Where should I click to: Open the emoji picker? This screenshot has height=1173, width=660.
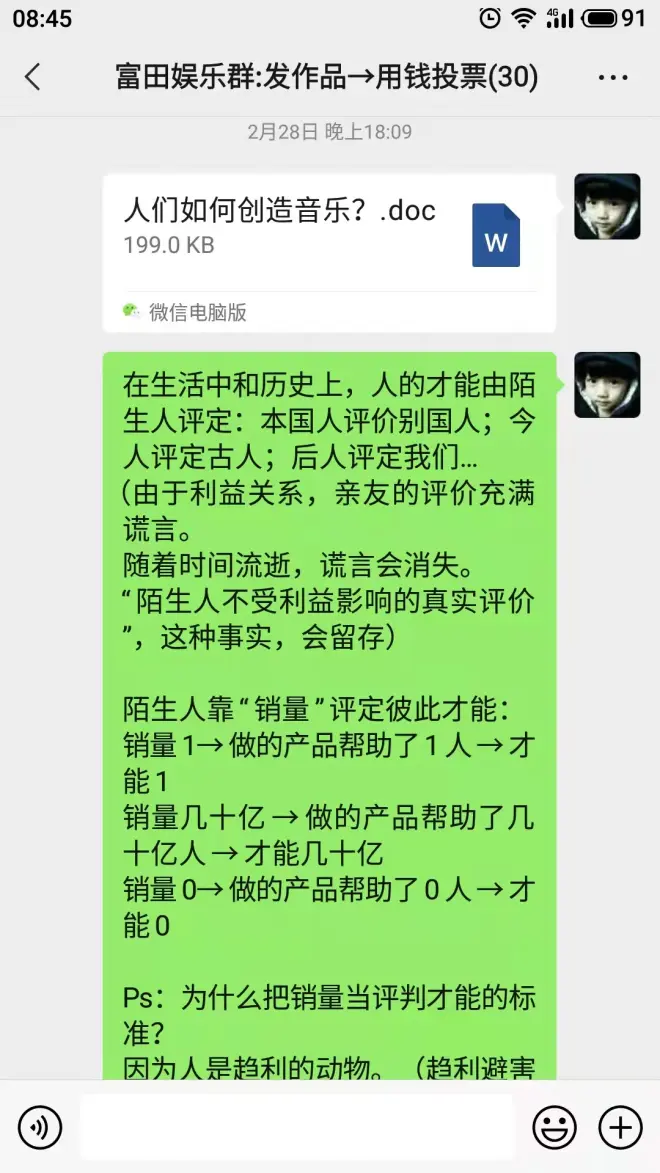pos(554,1127)
